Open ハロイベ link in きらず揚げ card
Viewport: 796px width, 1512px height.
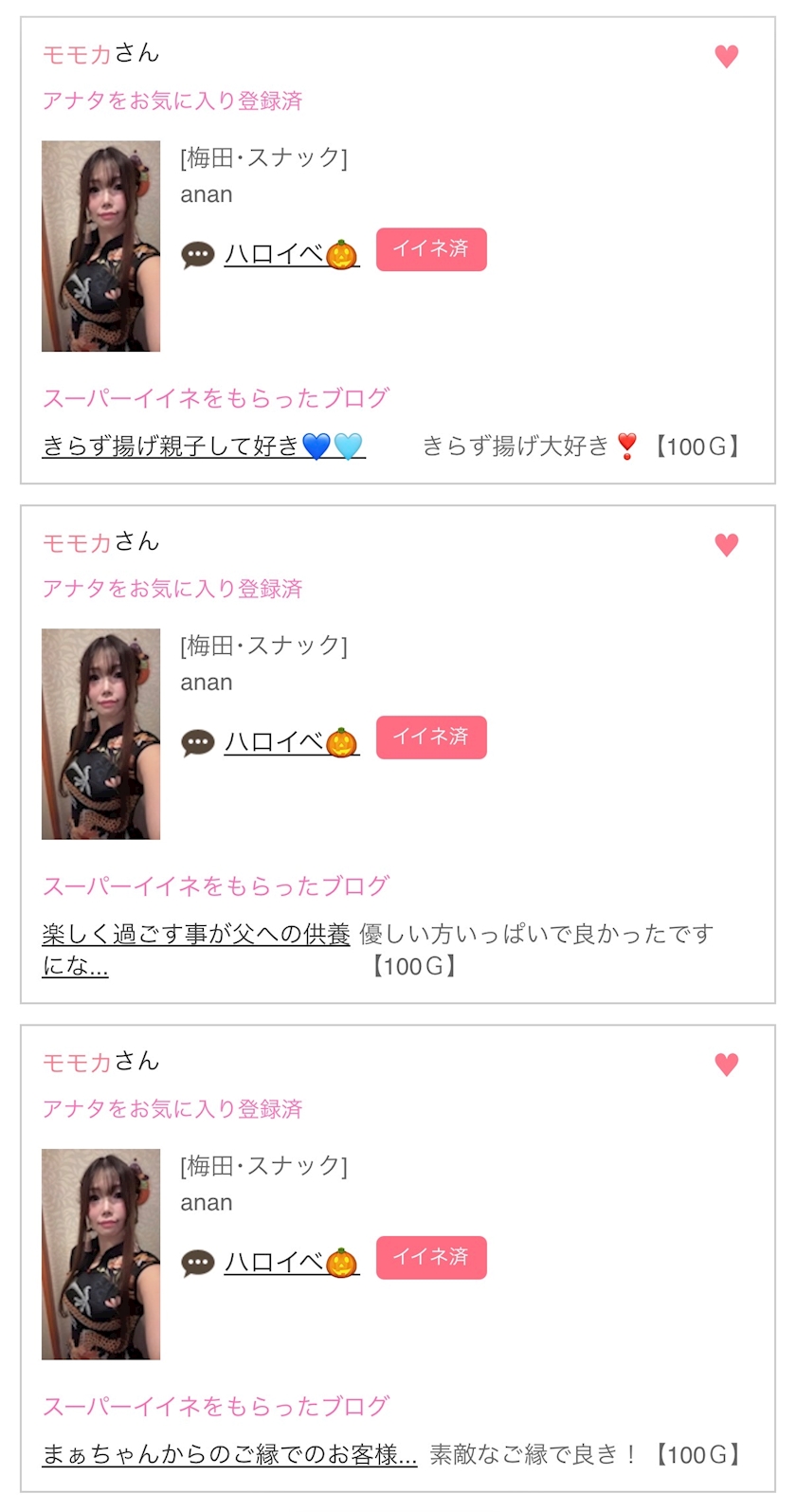point(292,254)
